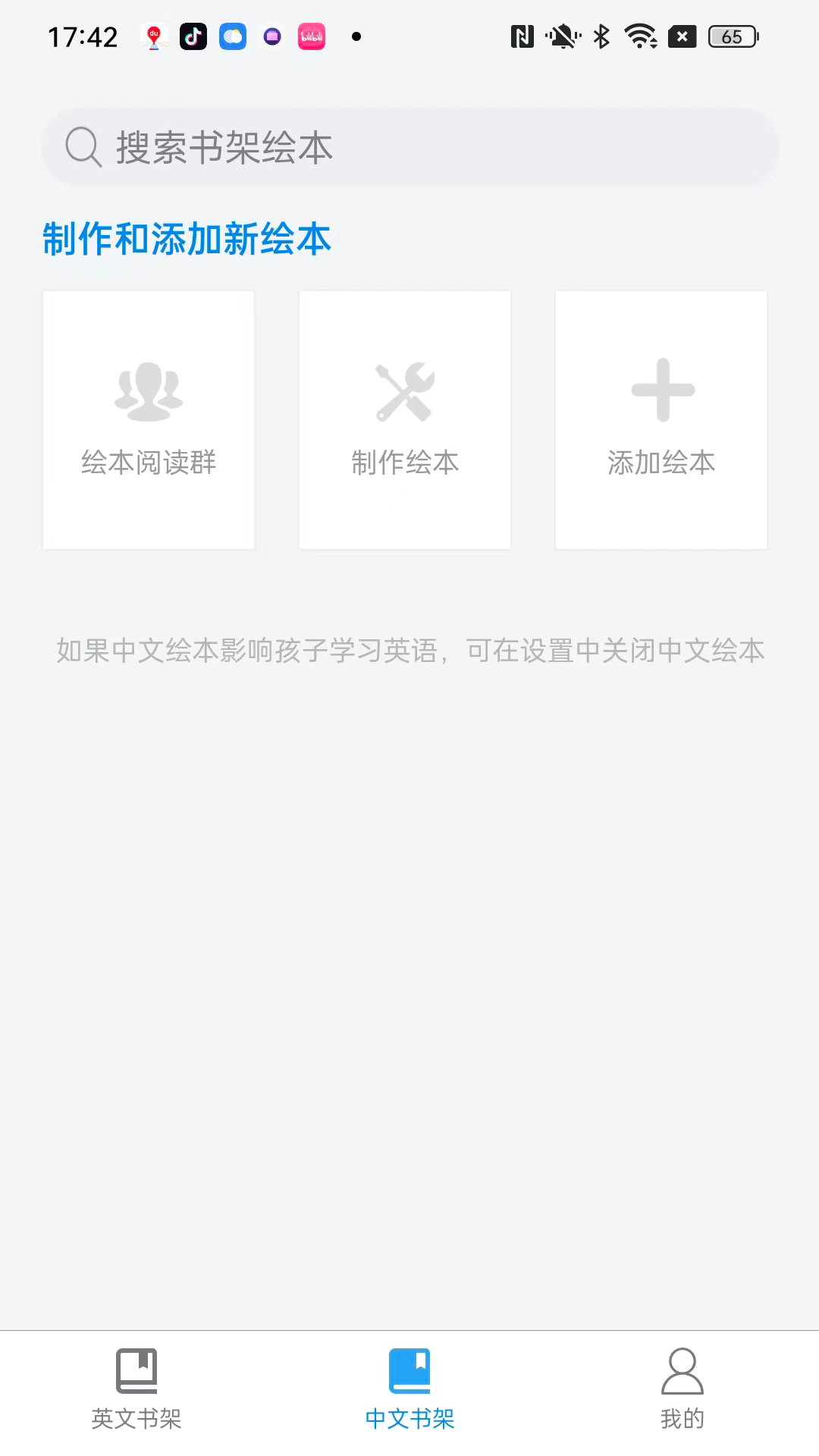Image resolution: width=819 pixels, height=1456 pixels.
Task: Click the battery indicator showing 65
Action: [730, 36]
